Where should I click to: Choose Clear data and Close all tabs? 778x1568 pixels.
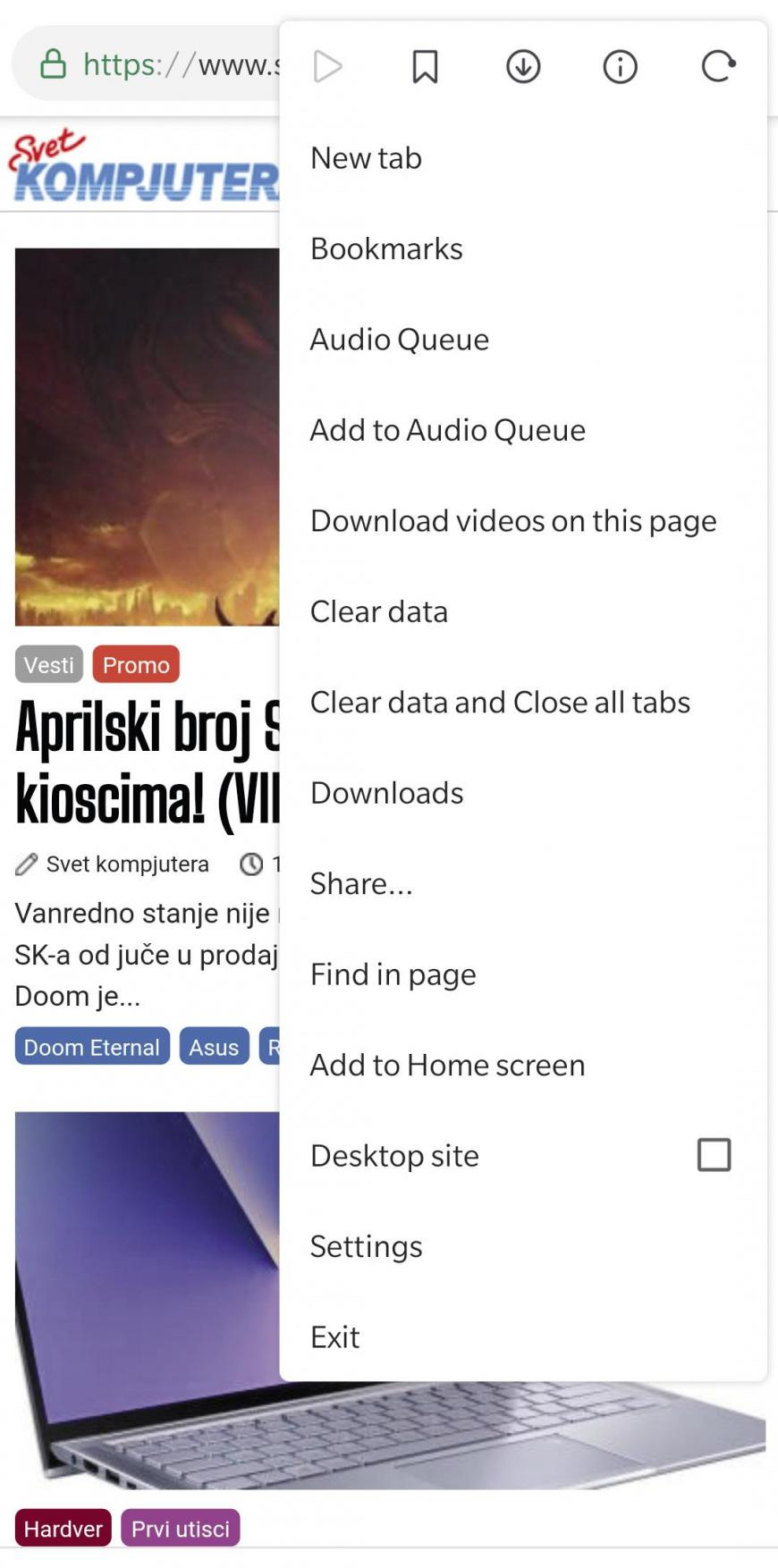[x=523, y=703]
